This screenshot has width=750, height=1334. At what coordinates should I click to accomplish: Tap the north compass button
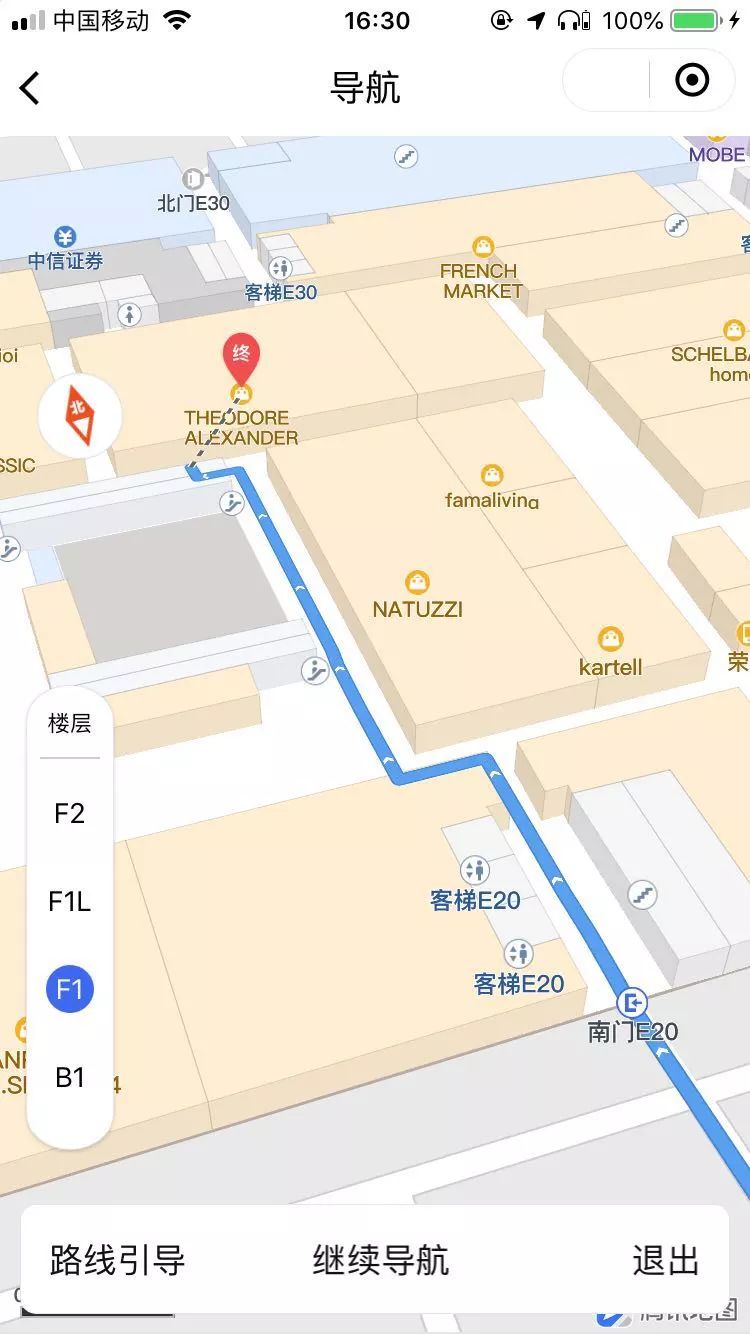80,414
